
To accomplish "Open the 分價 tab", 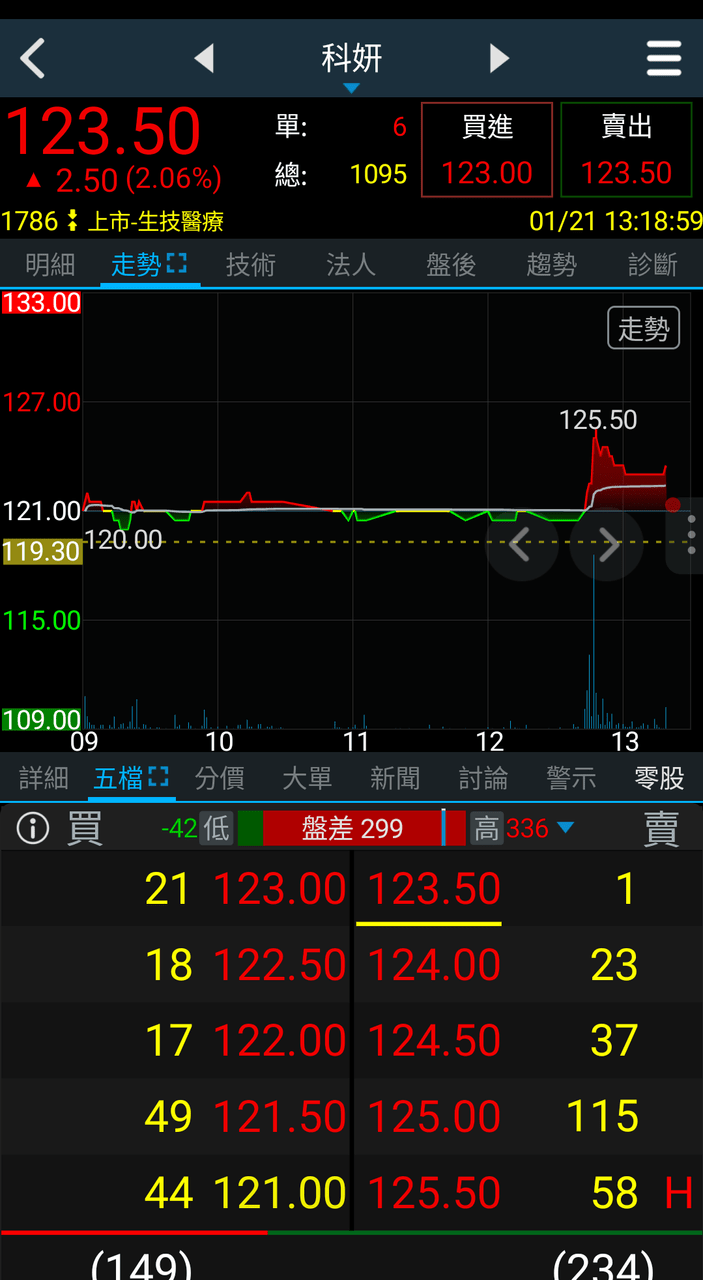I will pos(219,778).
